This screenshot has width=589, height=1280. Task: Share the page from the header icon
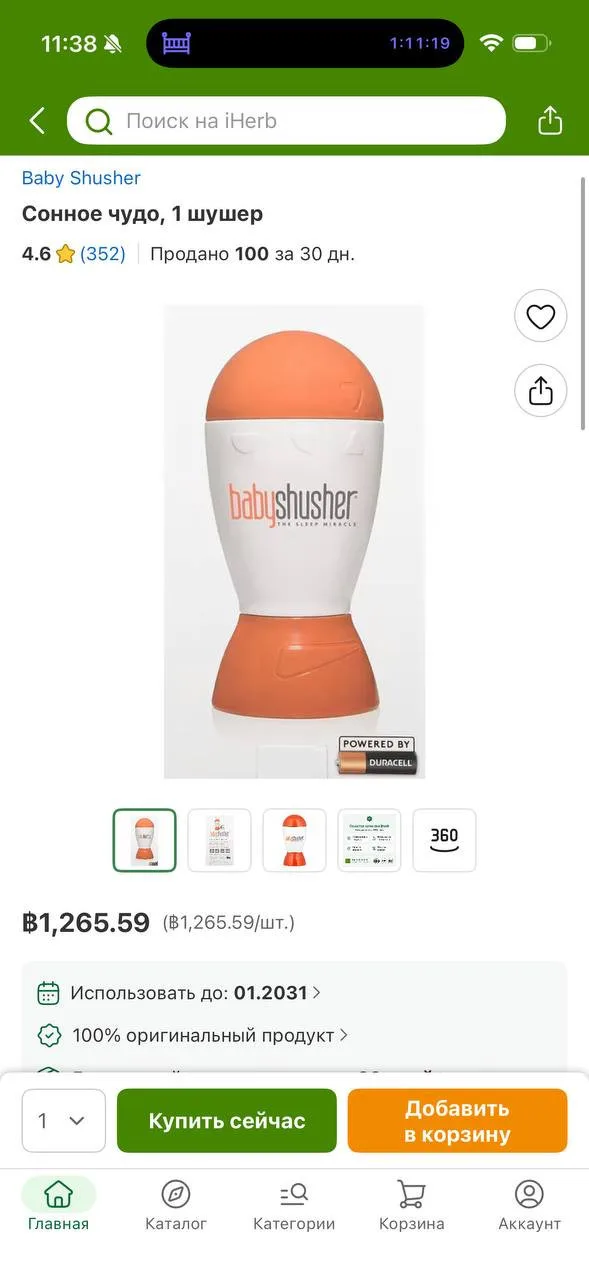coord(550,121)
